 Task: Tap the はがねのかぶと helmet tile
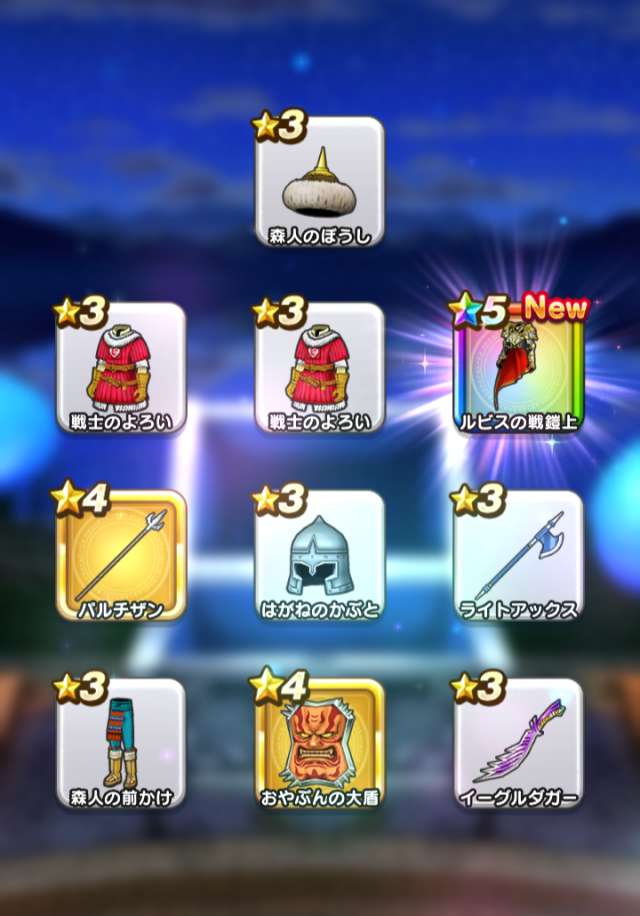(320, 556)
